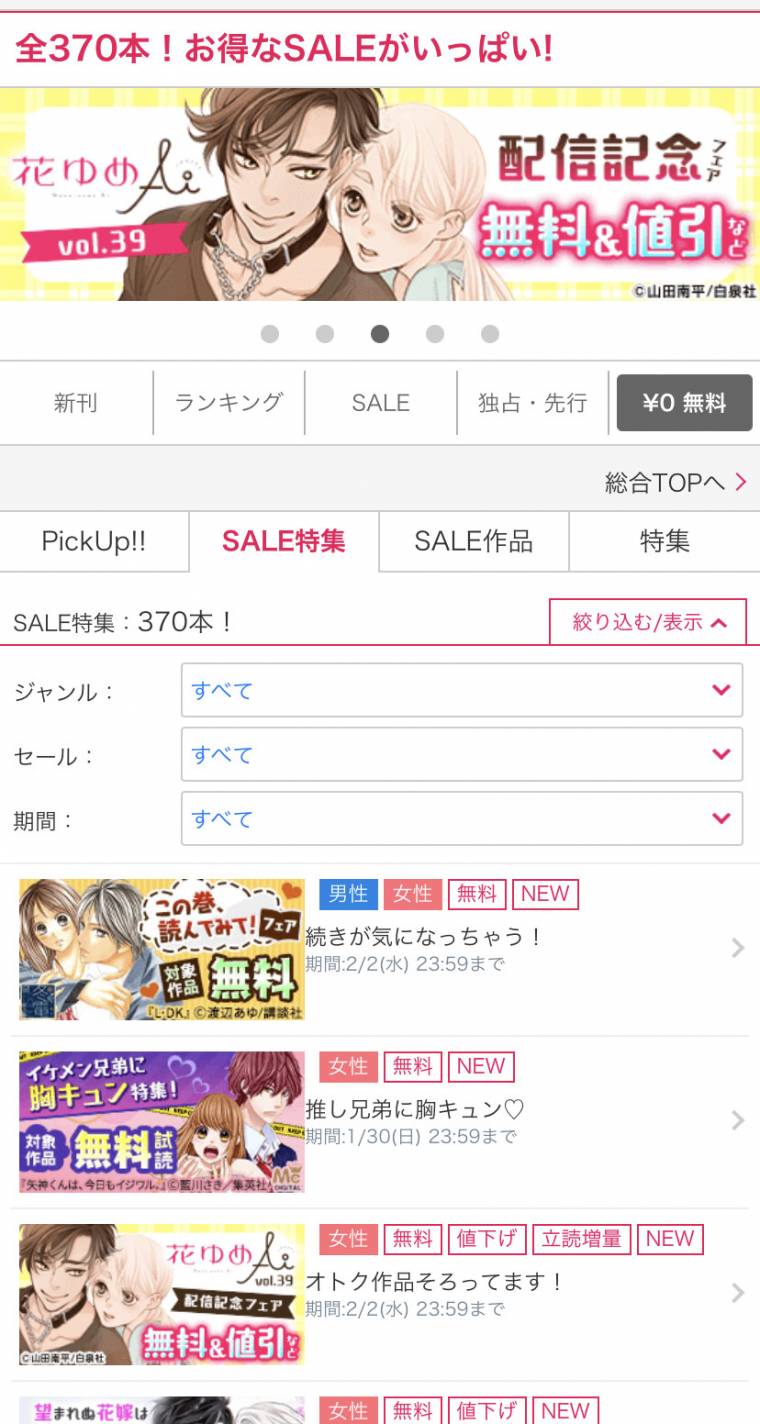Select the fourth banner page indicator dot

(435, 334)
